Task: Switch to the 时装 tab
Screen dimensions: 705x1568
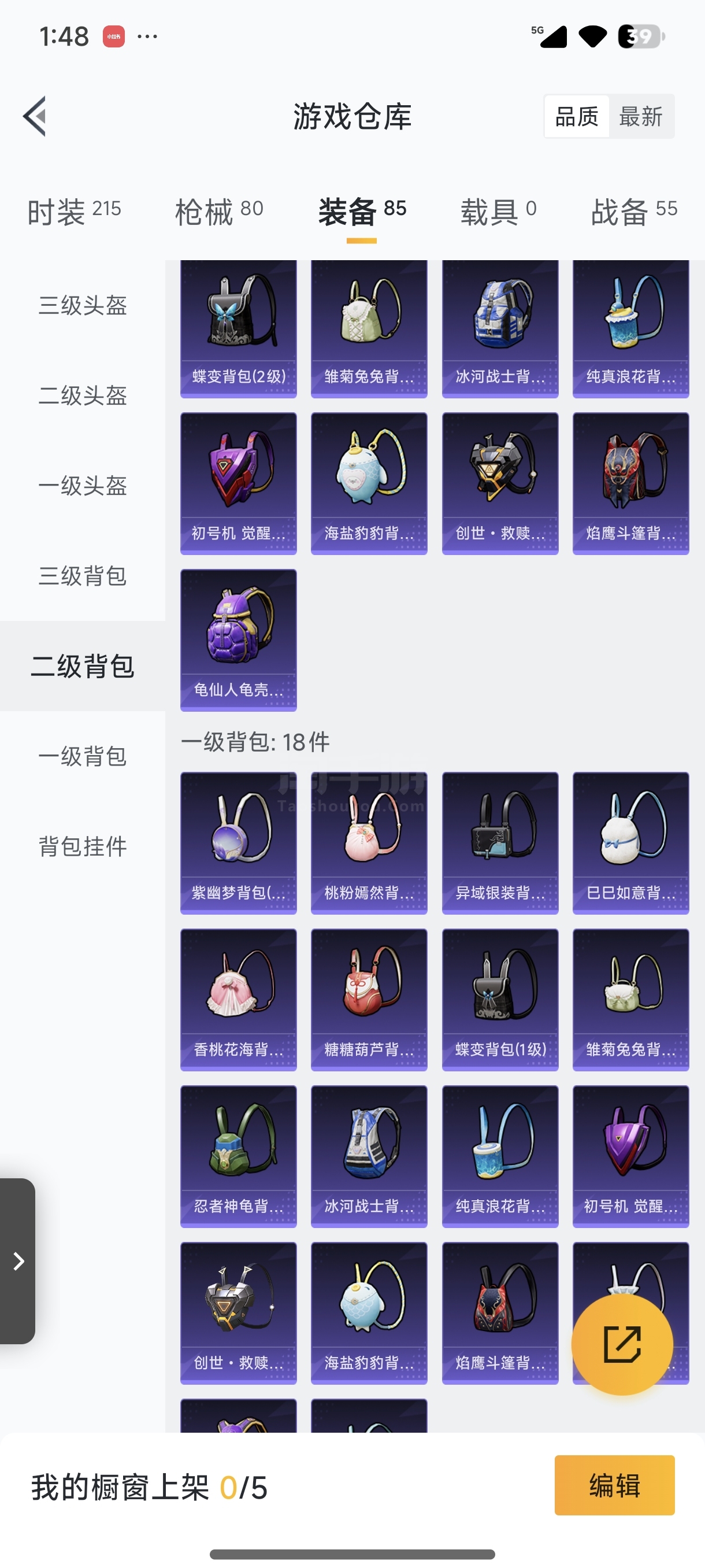Action: tap(74, 211)
